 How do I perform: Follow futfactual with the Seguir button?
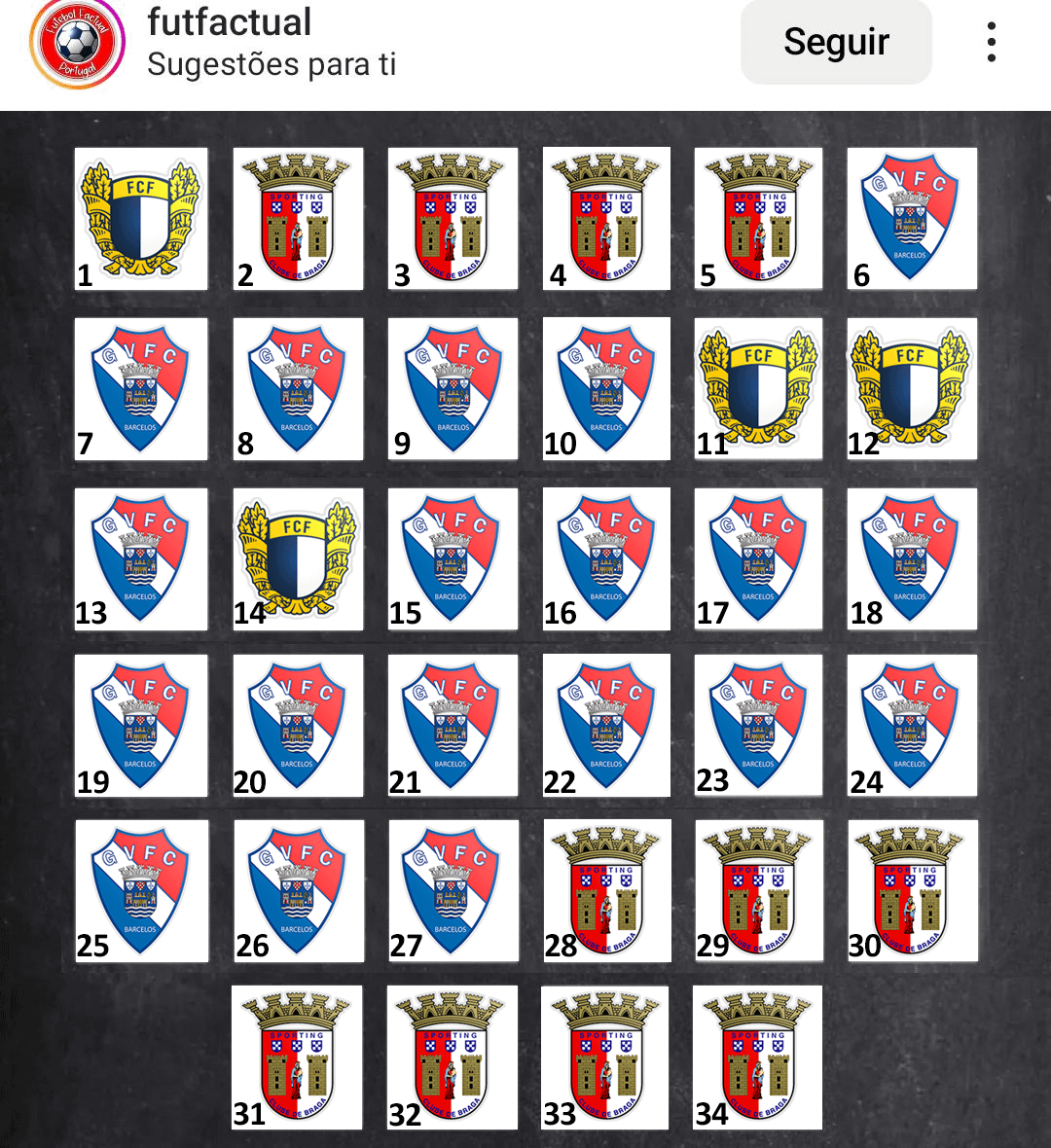(836, 43)
